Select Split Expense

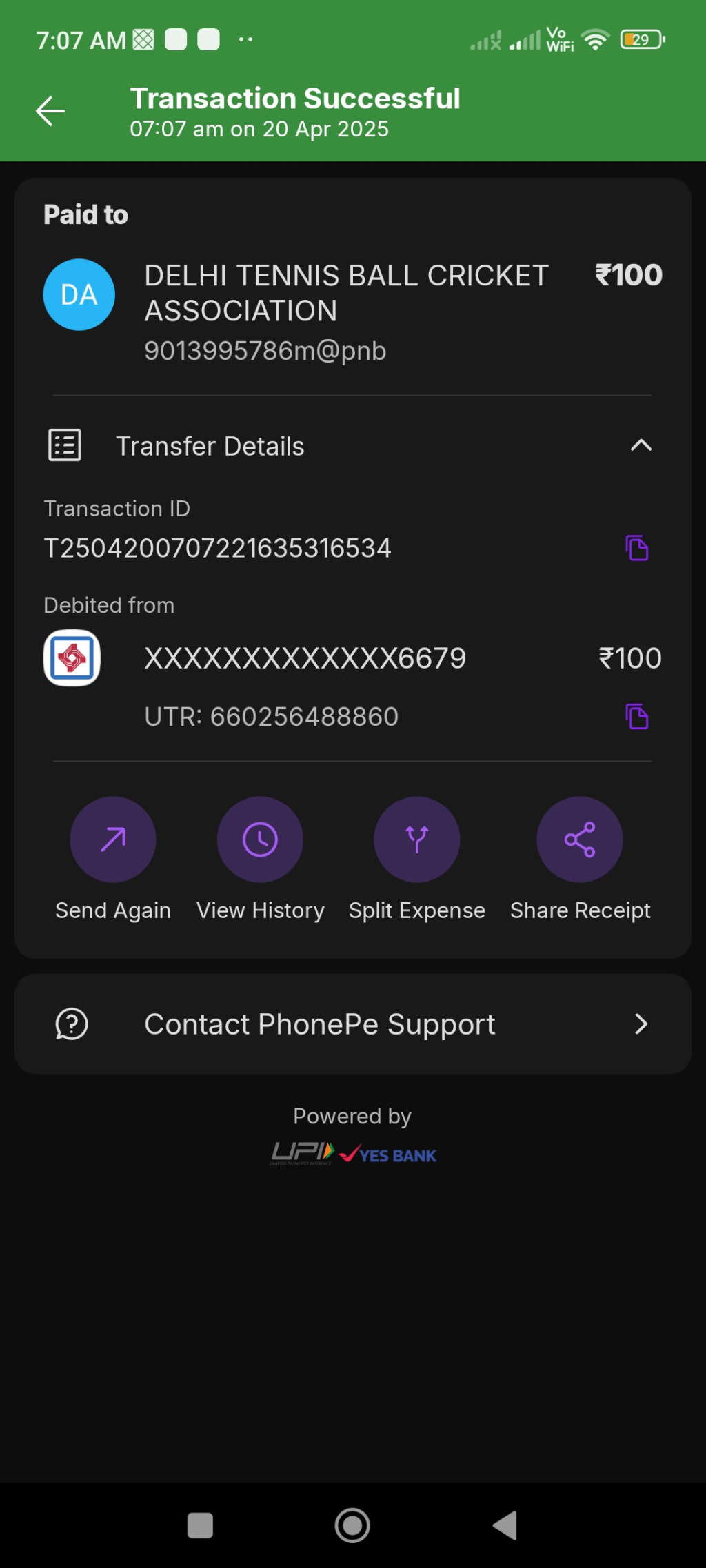(x=416, y=839)
